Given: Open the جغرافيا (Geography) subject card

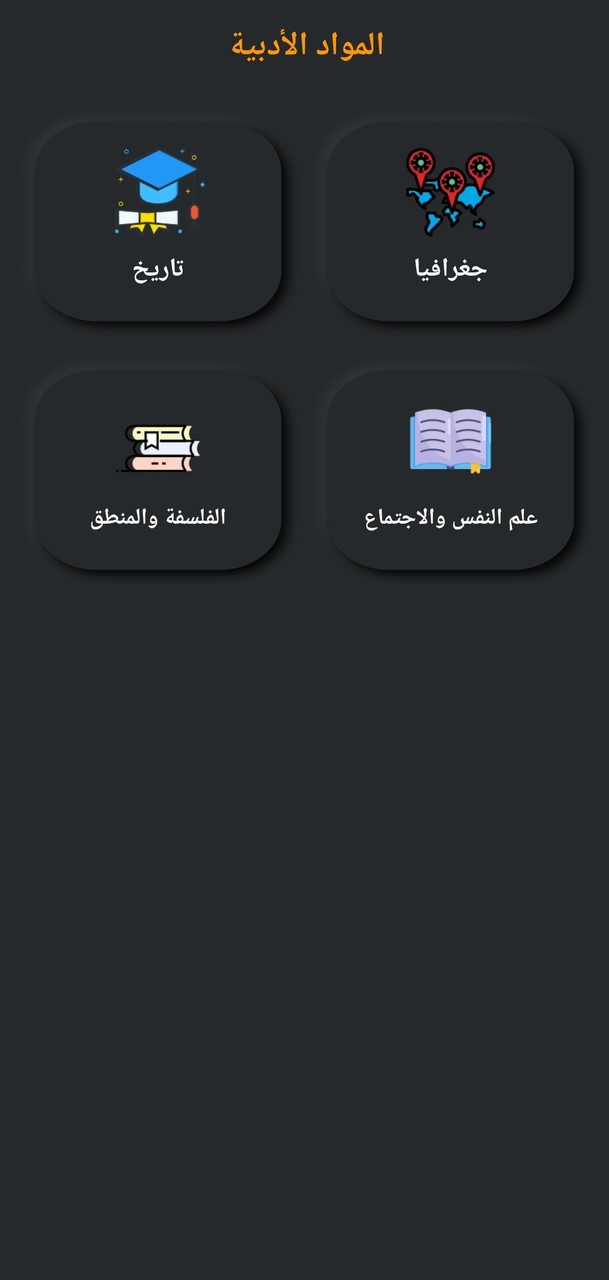Looking at the screenshot, I should [450, 221].
